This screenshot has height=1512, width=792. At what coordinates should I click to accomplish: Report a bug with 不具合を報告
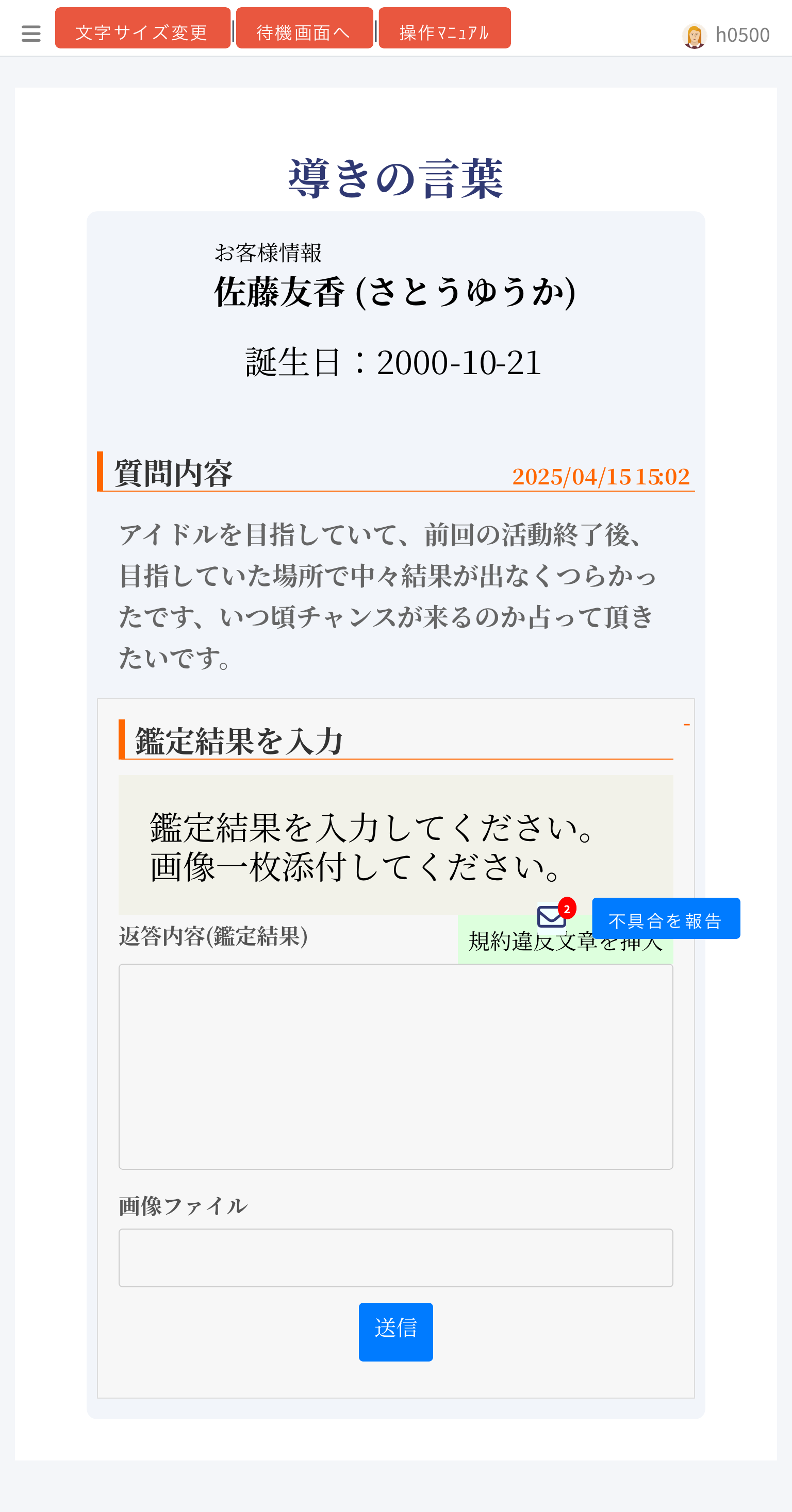pos(665,918)
